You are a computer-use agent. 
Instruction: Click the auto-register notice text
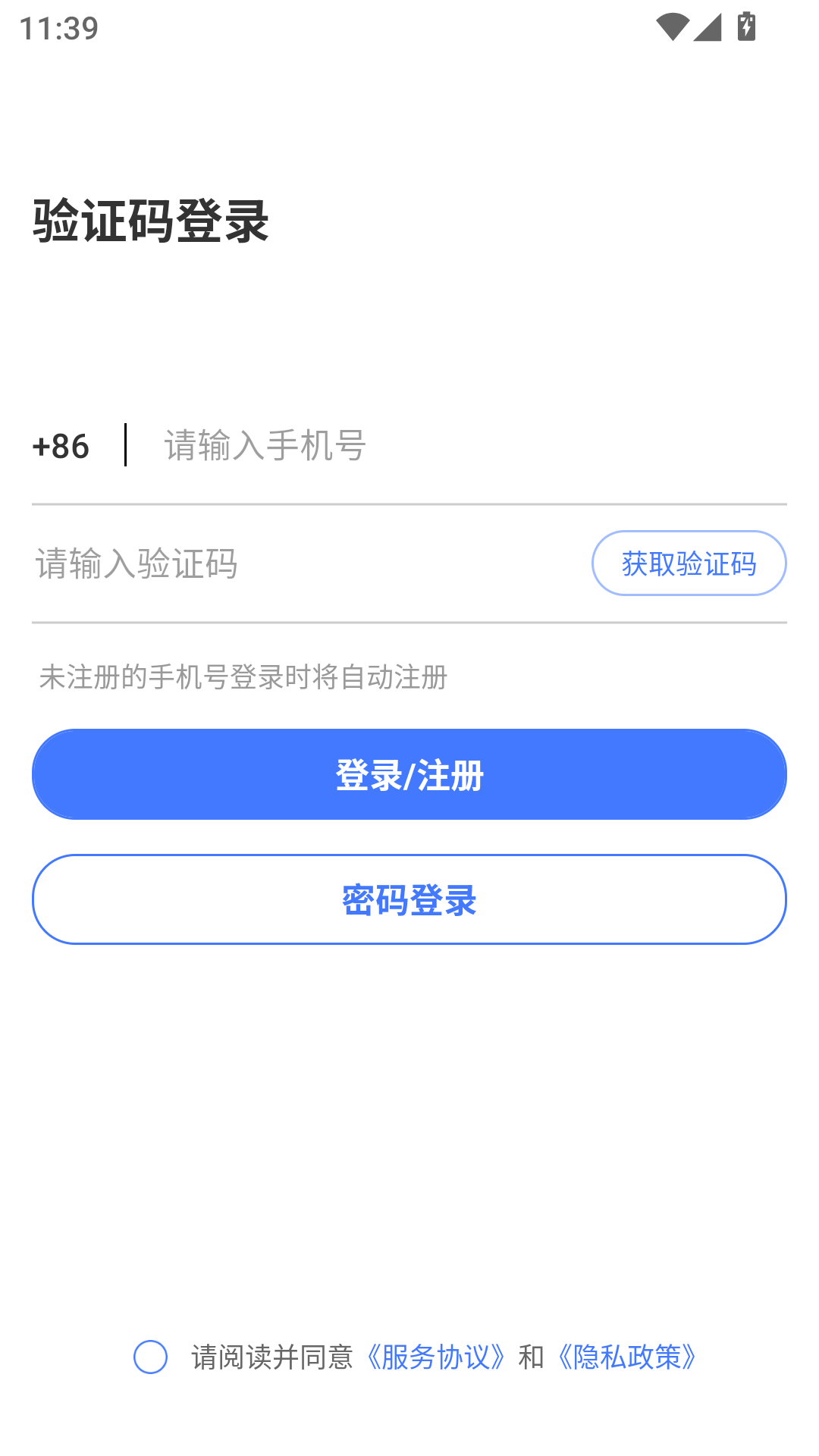click(x=243, y=679)
